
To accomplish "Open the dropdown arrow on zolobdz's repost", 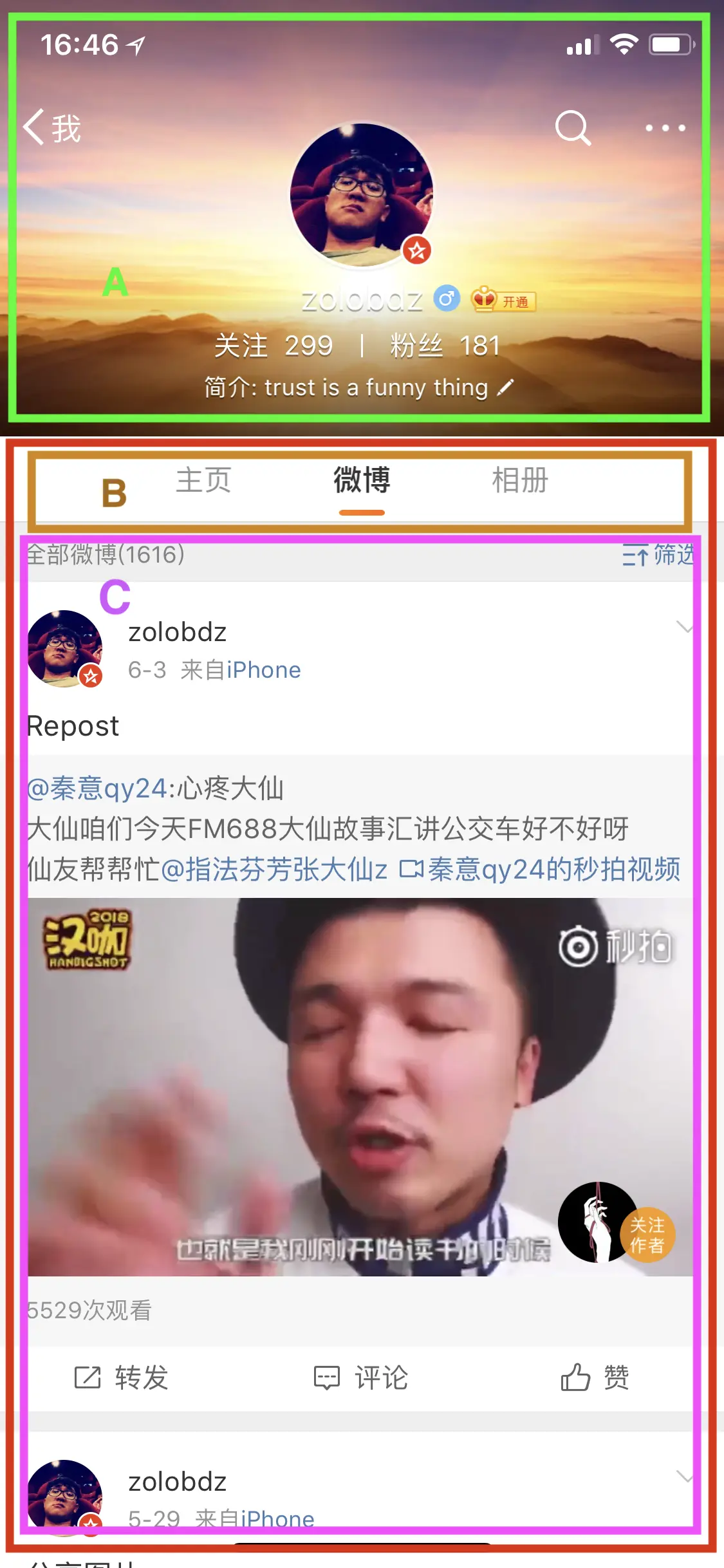I will (x=685, y=628).
